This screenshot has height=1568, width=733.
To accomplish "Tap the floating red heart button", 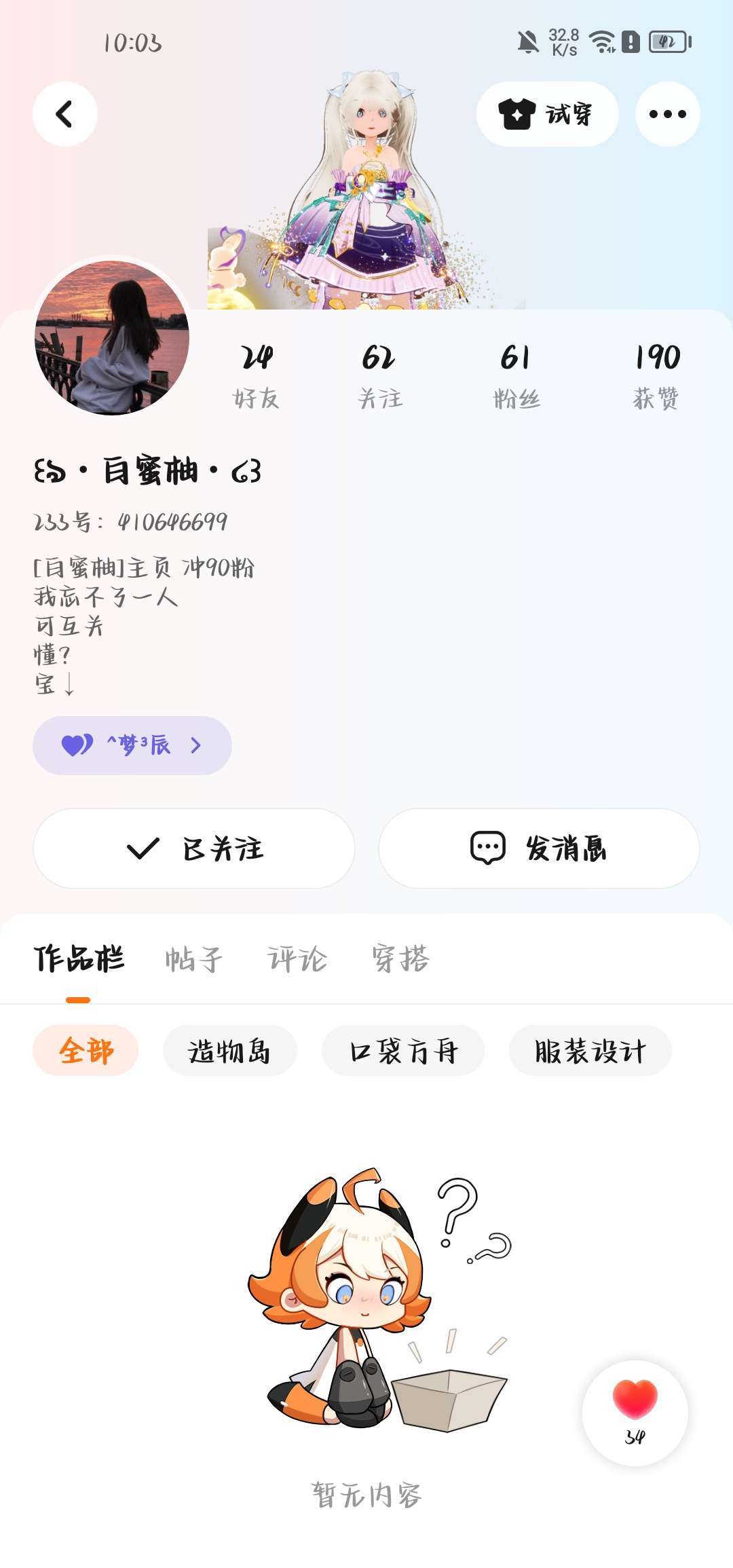I will coord(635,1413).
